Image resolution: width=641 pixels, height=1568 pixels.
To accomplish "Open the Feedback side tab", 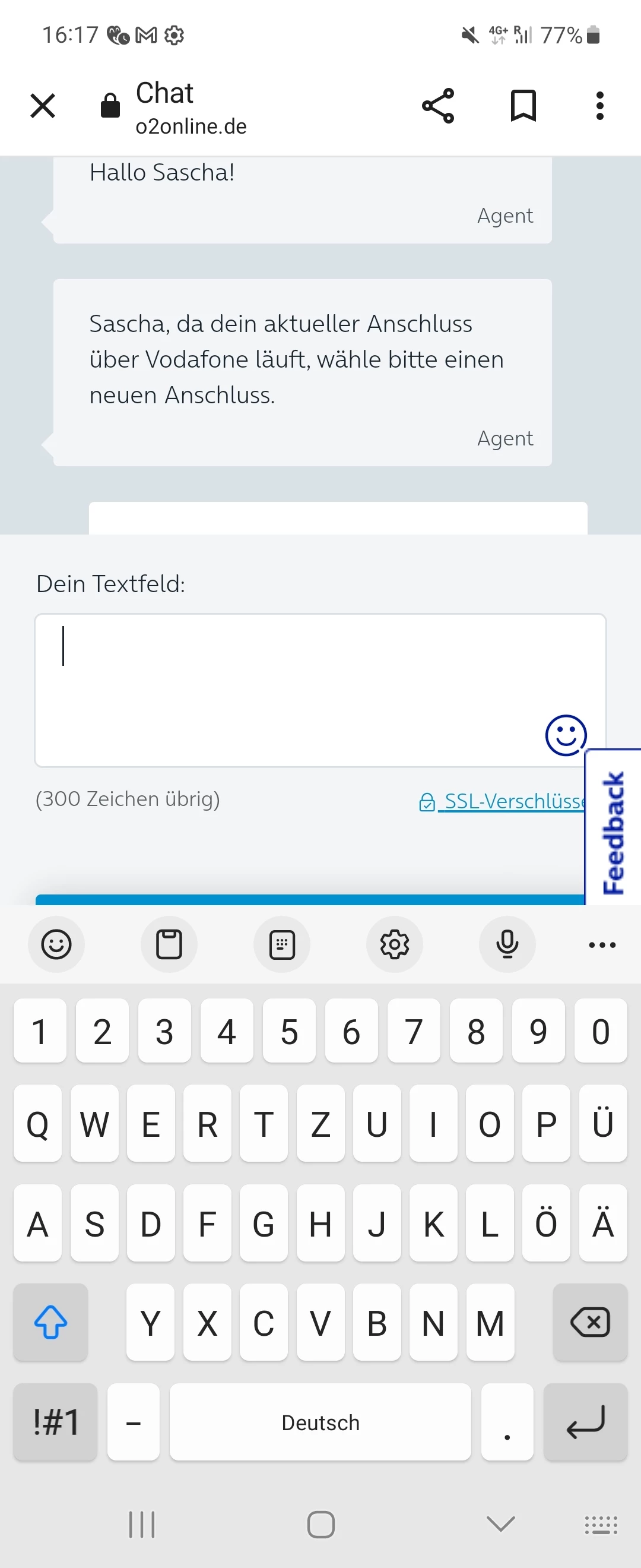I will (x=613, y=832).
